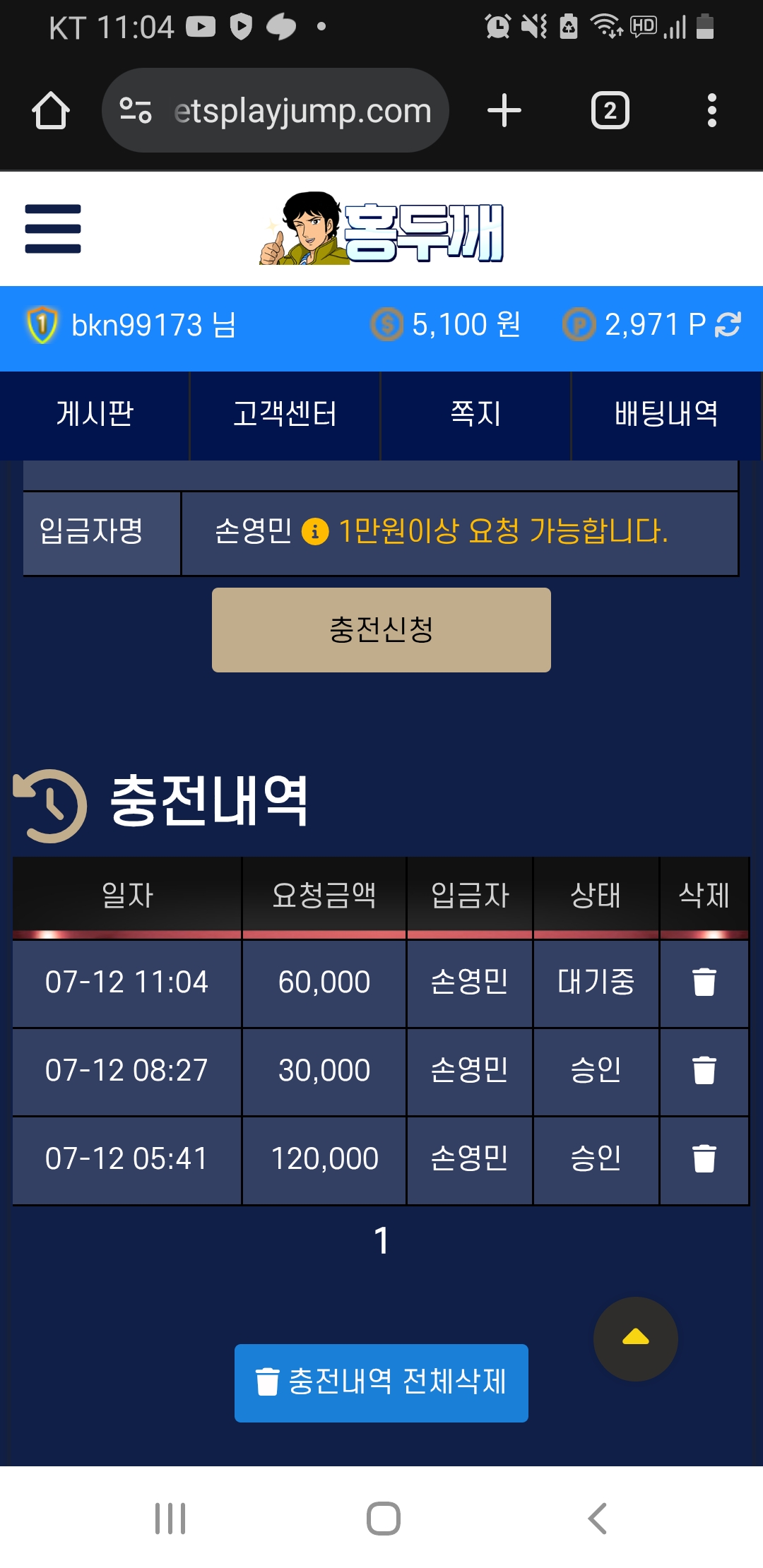Tap 충전내역 전체삭제 button

[381, 1382]
